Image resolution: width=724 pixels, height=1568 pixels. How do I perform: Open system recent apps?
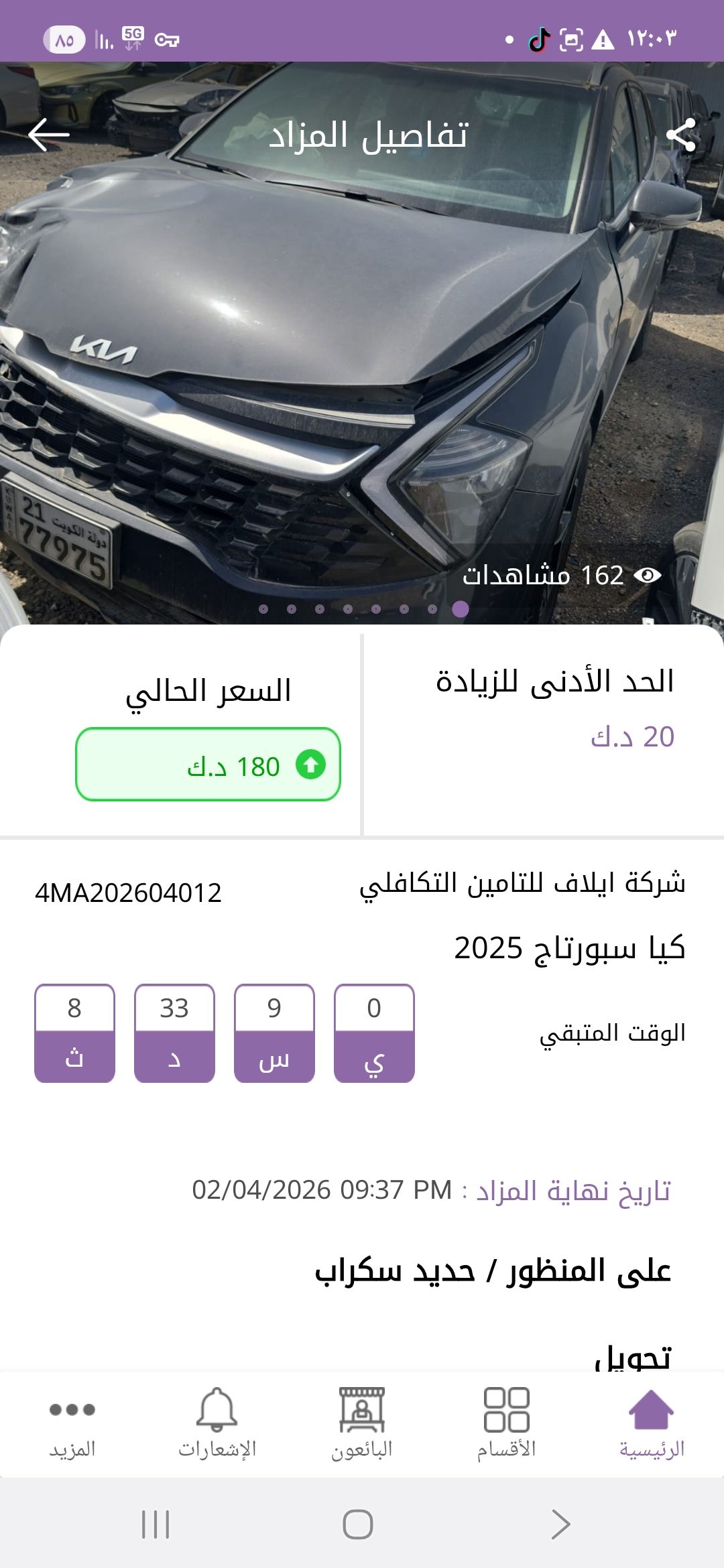156,1524
